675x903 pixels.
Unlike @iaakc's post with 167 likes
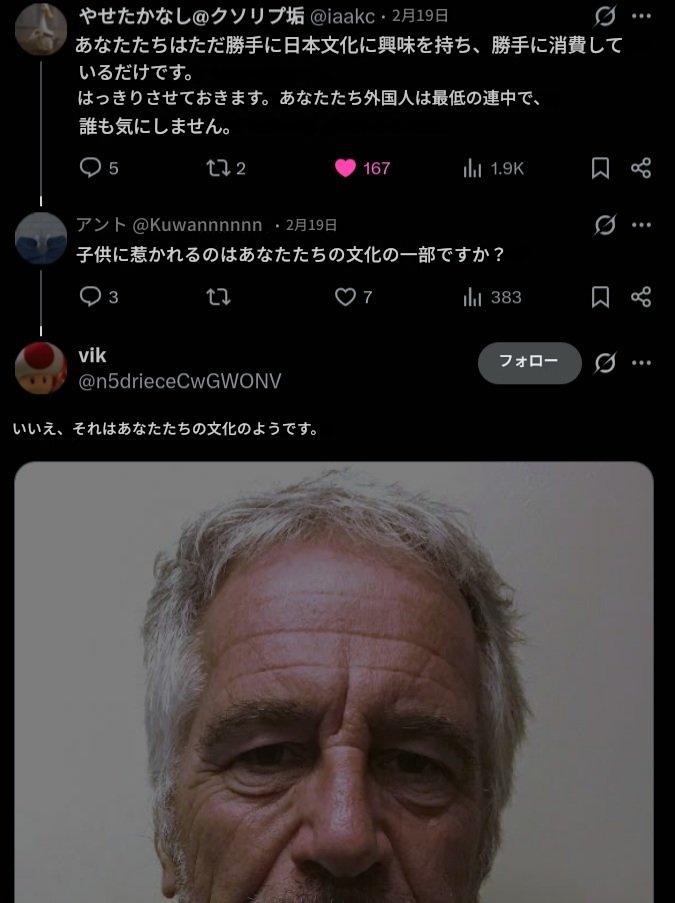pos(345,168)
